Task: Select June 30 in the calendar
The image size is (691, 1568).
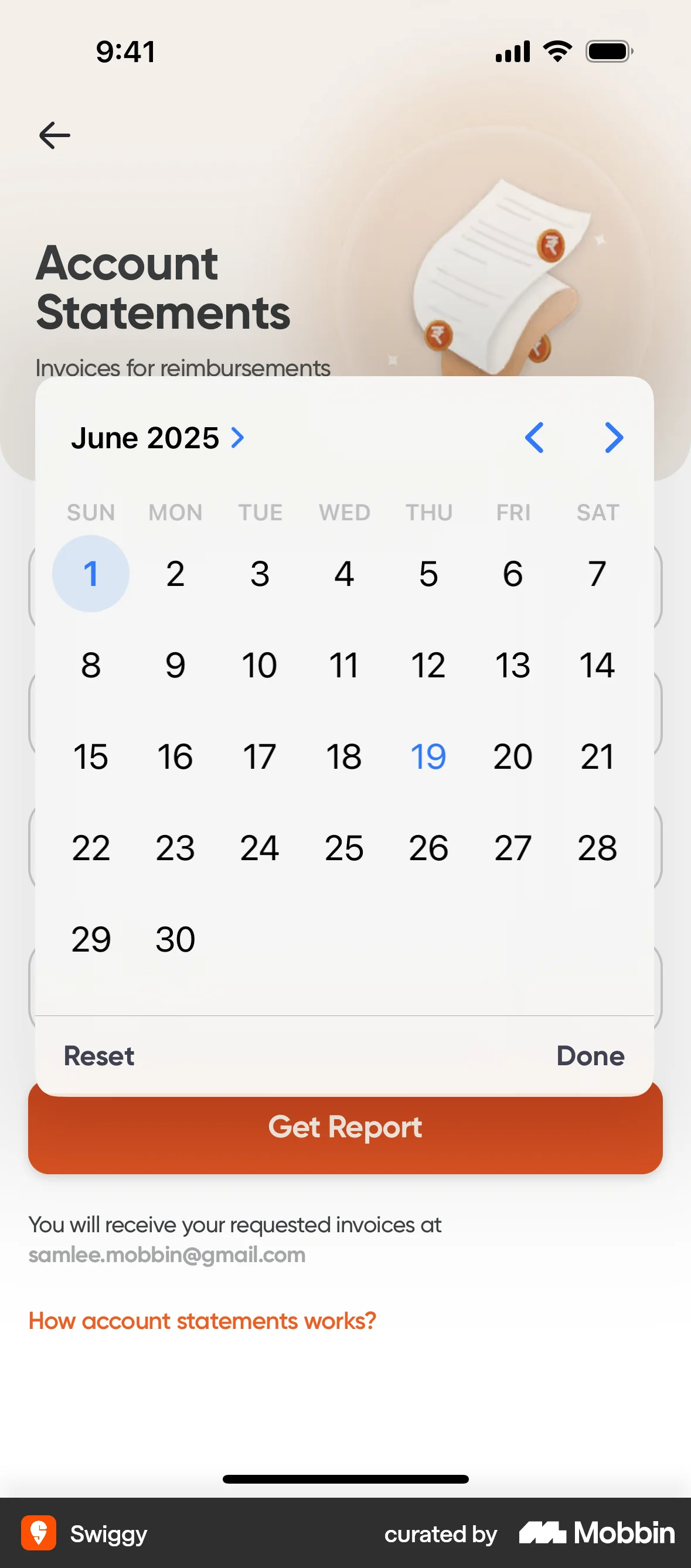Action: click(x=175, y=939)
